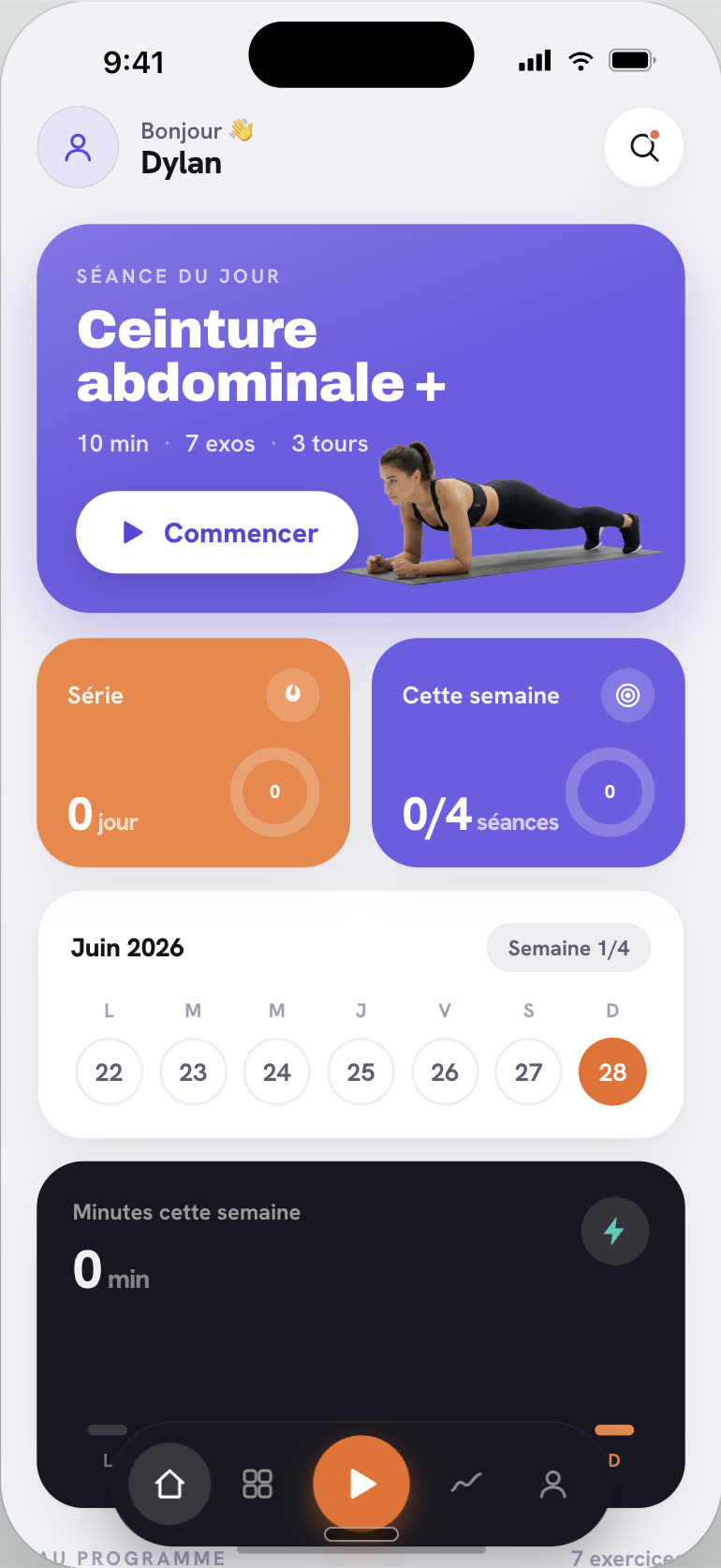721x1568 pixels.
Task: Open the Cette semaine sessions card
Action: pos(528,752)
